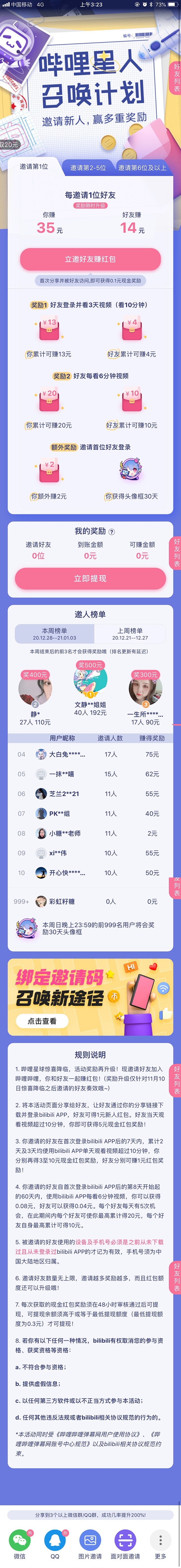Switch to the 邀请第1位 tab
Viewport: 181px width, 1568px height.
click(34, 166)
